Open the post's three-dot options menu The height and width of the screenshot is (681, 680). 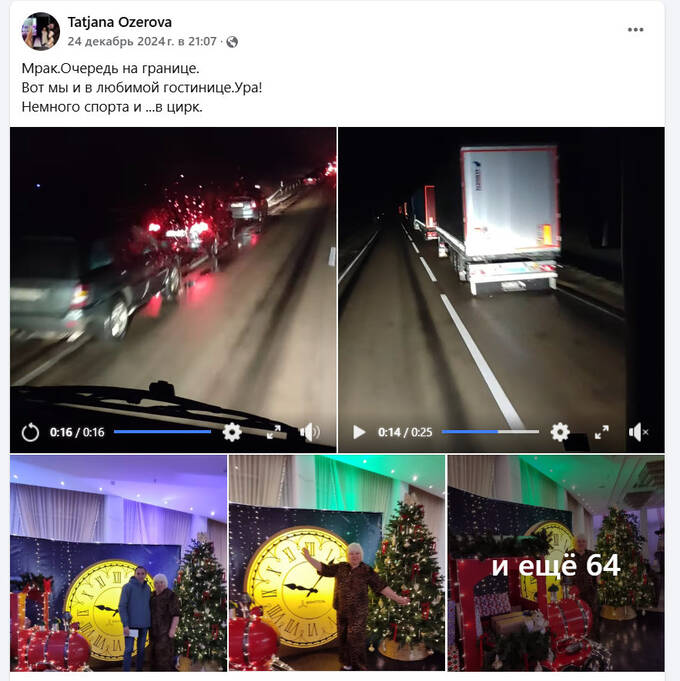click(635, 30)
